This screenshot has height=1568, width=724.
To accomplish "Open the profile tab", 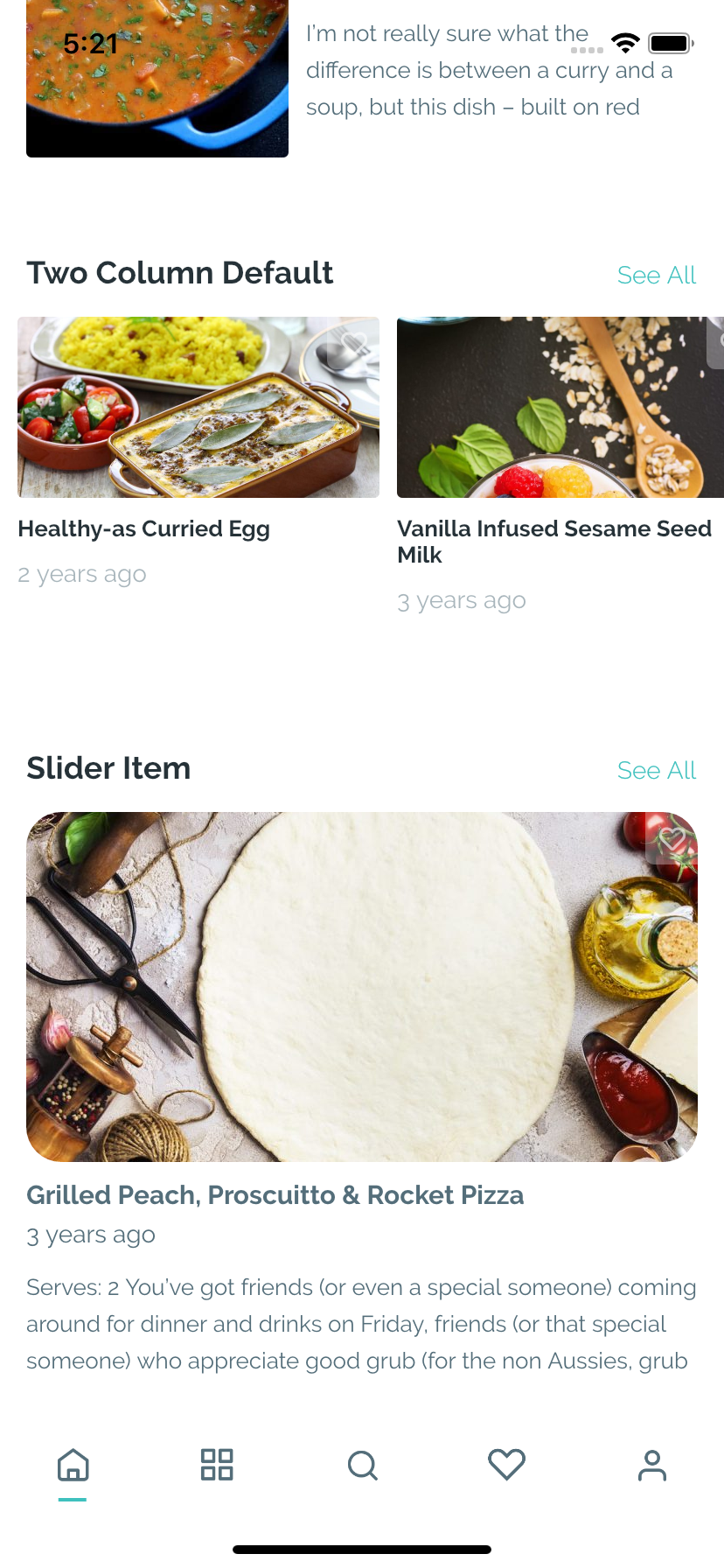I will [x=651, y=1465].
